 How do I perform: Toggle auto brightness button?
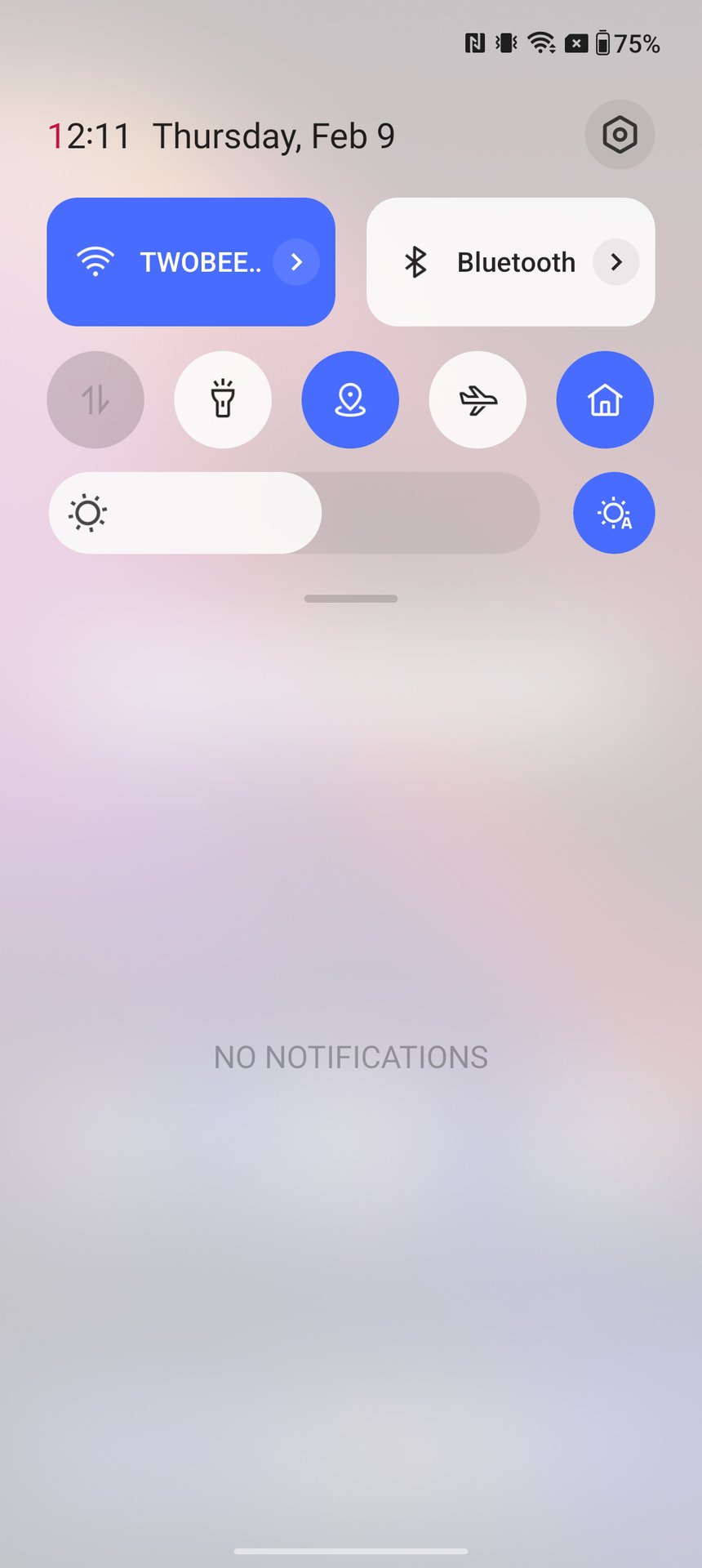pos(614,513)
